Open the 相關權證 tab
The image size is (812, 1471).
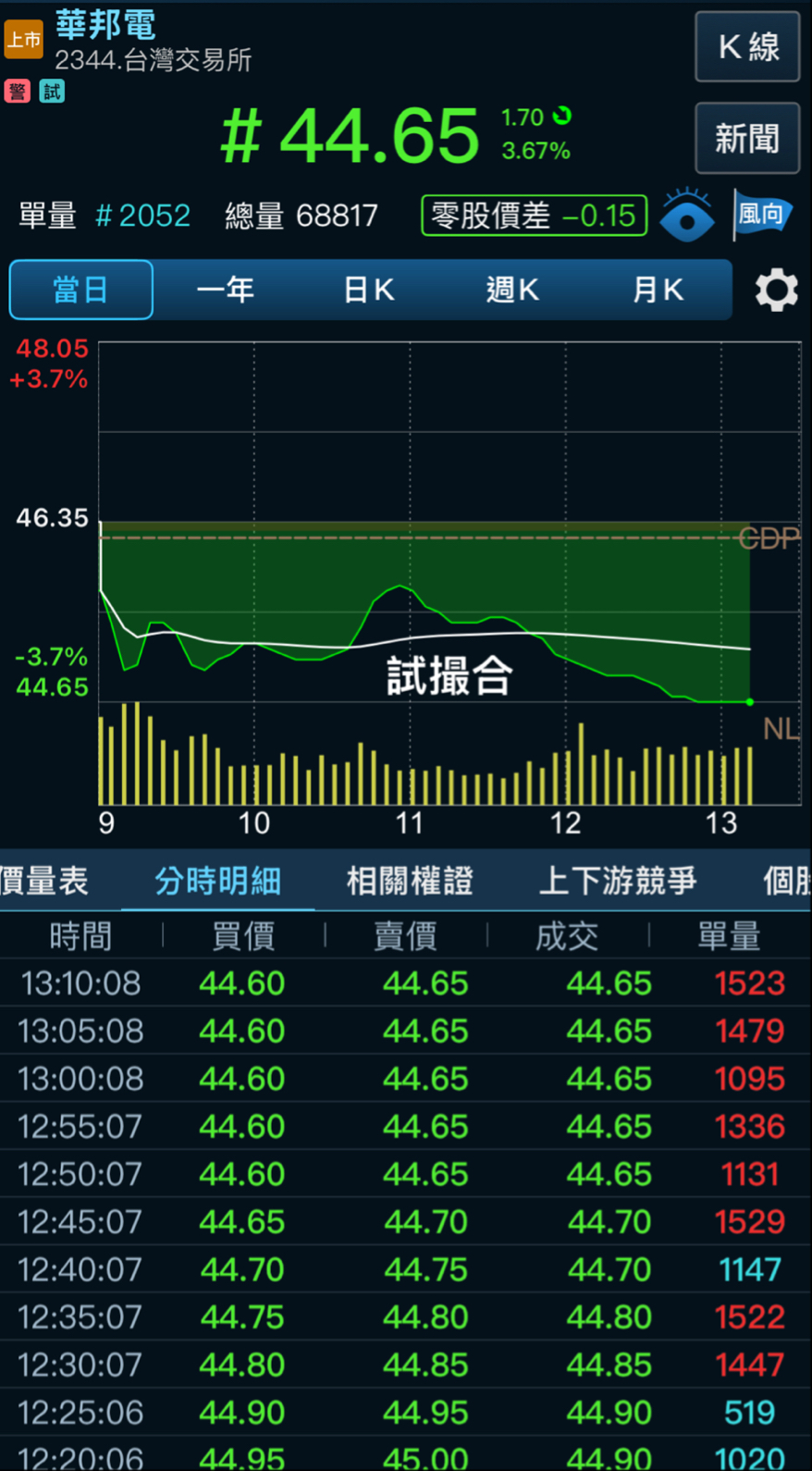410,881
